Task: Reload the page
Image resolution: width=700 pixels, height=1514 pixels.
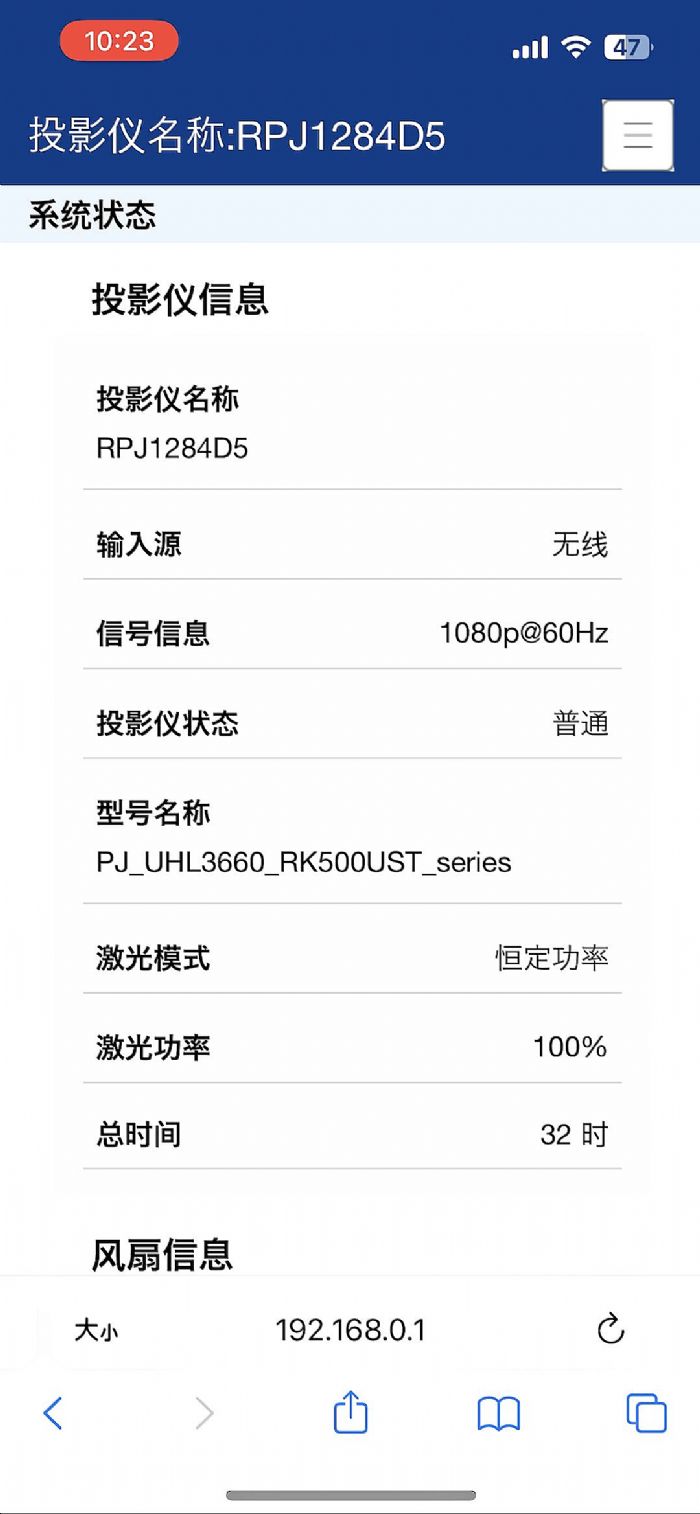Action: point(610,1330)
